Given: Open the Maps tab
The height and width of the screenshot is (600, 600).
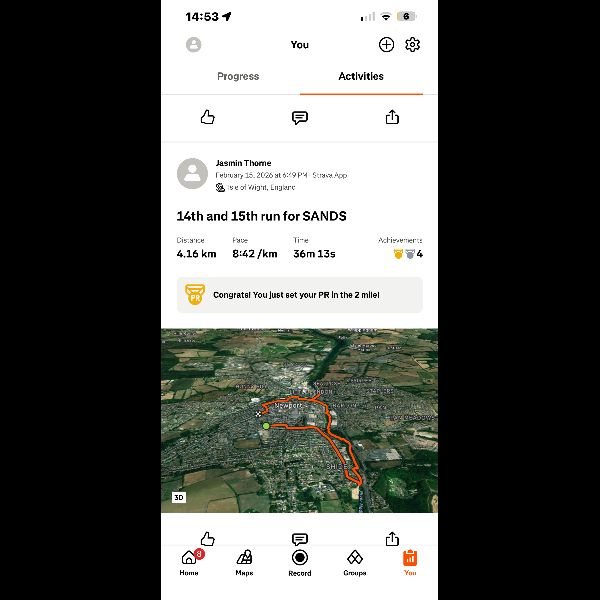Looking at the screenshot, I should [244, 562].
